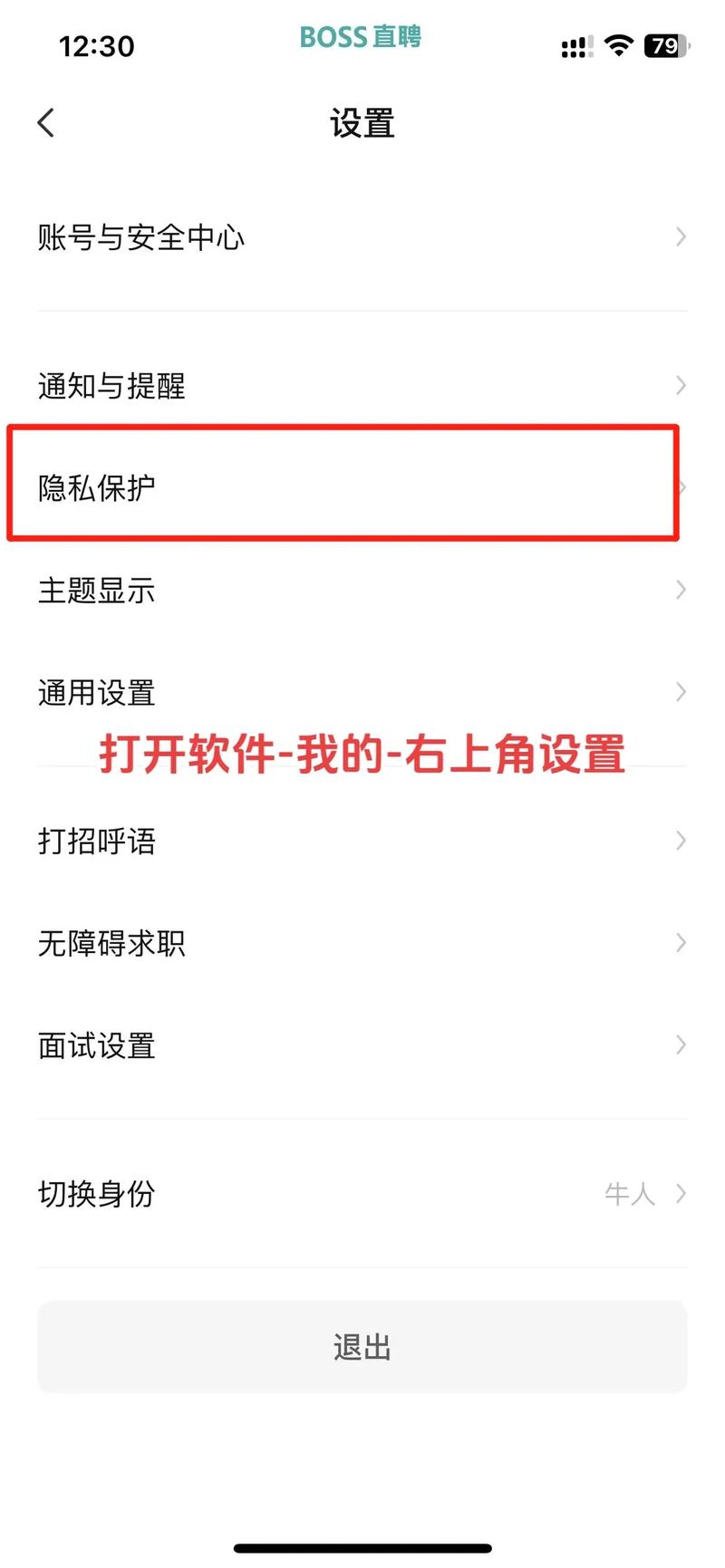Tap the battery indicator showing 79
This screenshot has width=725, height=1568.
pos(665,44)
